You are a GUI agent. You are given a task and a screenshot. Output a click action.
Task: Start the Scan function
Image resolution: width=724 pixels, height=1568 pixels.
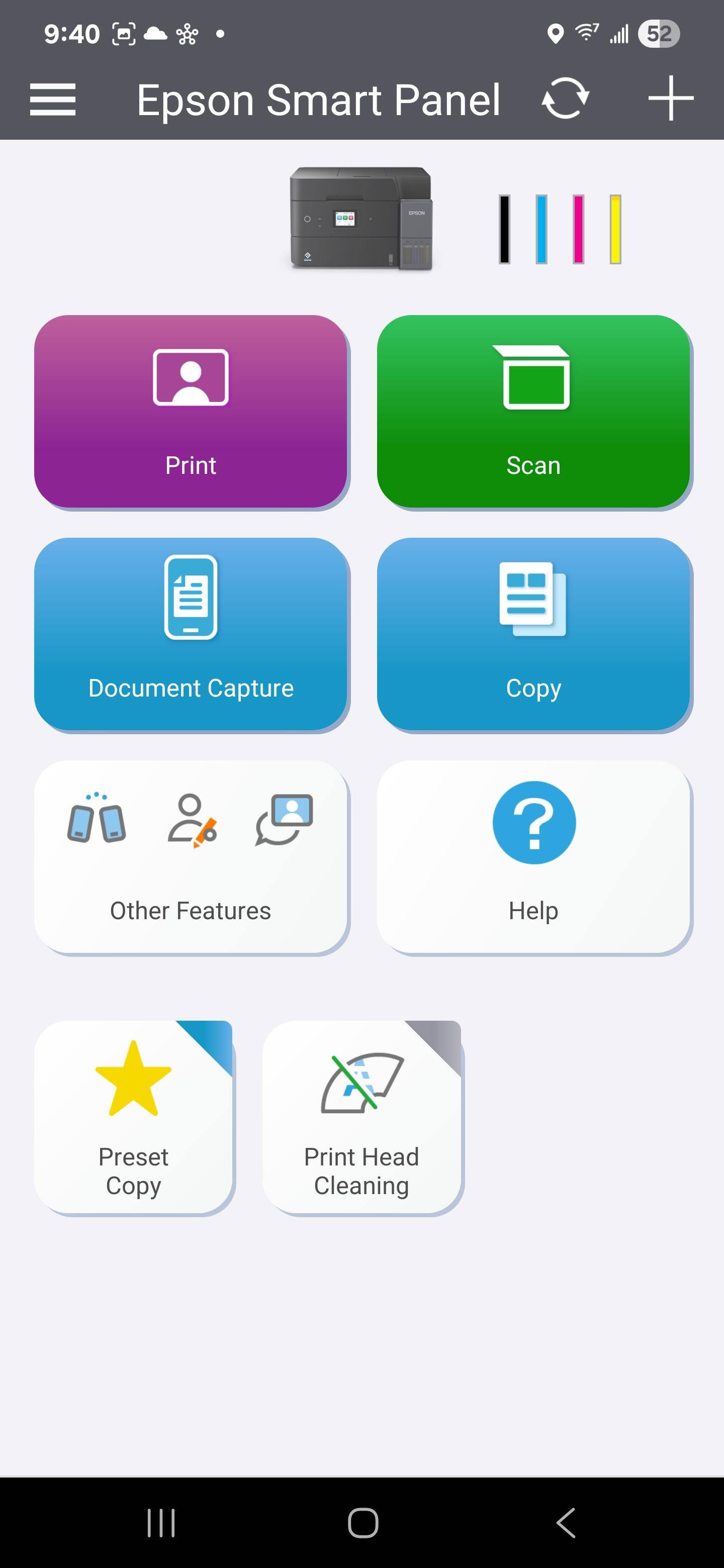(533, 411)
